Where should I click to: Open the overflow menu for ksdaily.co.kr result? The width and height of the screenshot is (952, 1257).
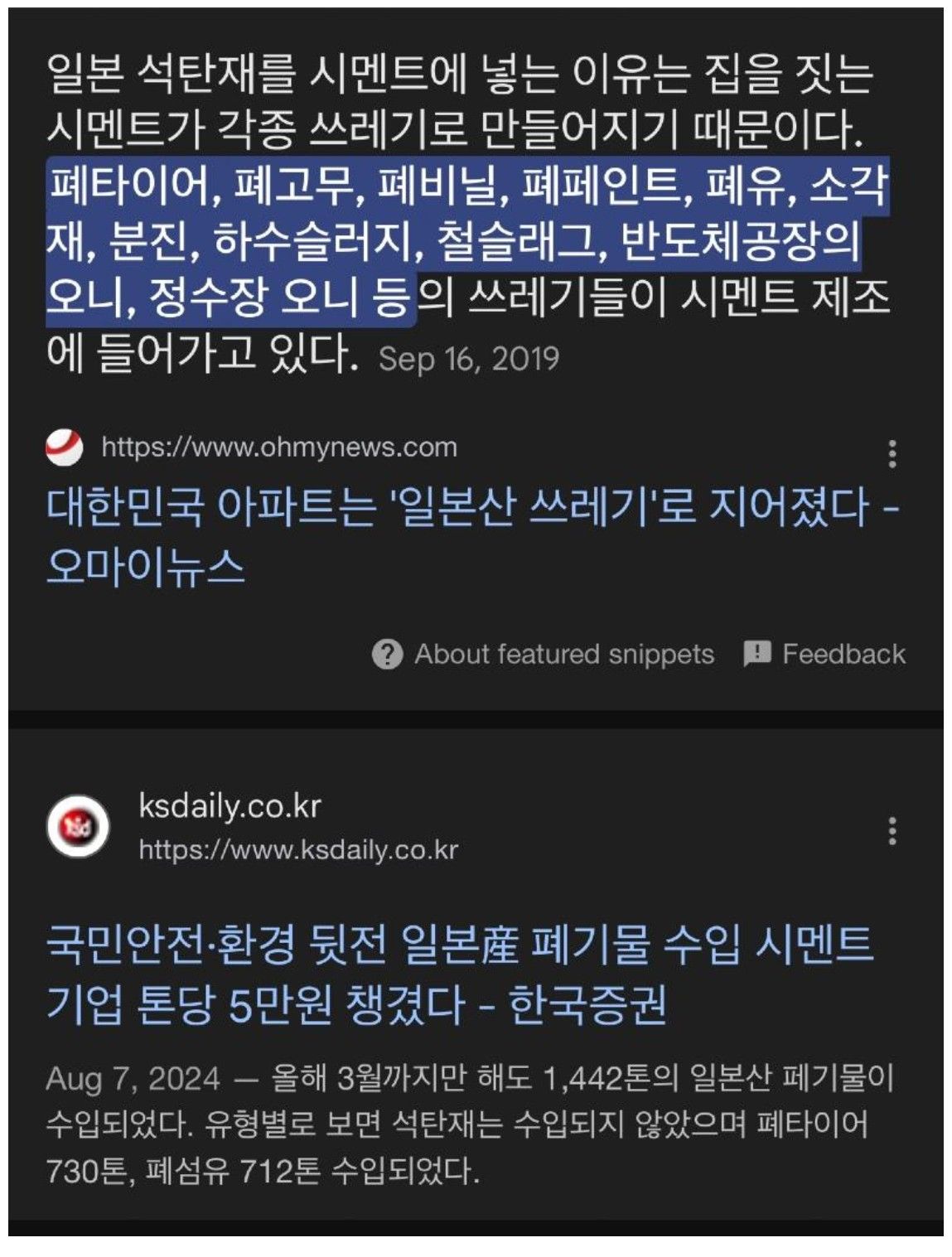click(892, 830)
